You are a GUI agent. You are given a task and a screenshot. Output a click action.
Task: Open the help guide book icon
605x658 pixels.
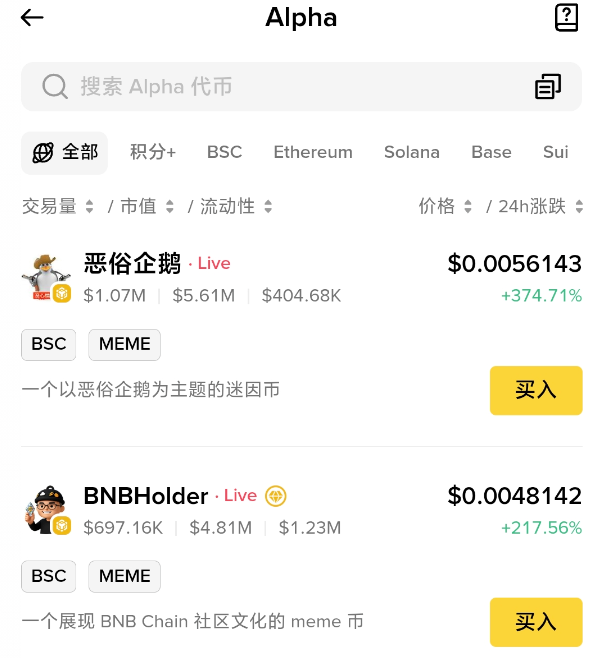[566, 18]
